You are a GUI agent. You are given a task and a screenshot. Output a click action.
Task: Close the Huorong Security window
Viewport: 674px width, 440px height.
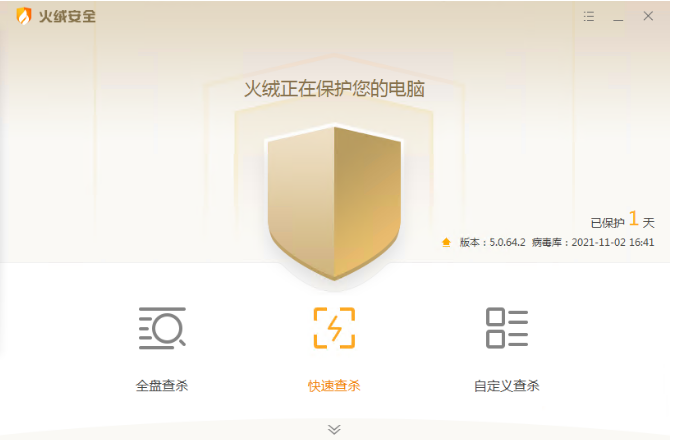point(648,17)
